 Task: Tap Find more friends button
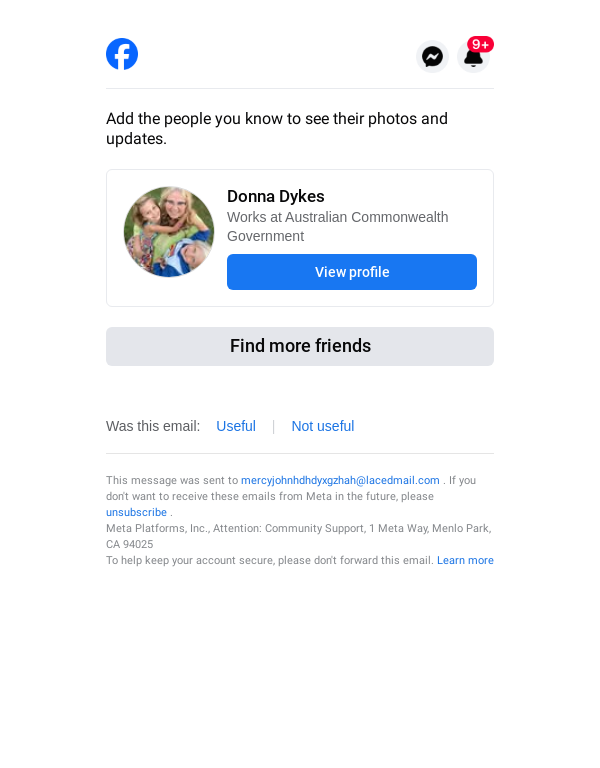(x=300, y=346)
